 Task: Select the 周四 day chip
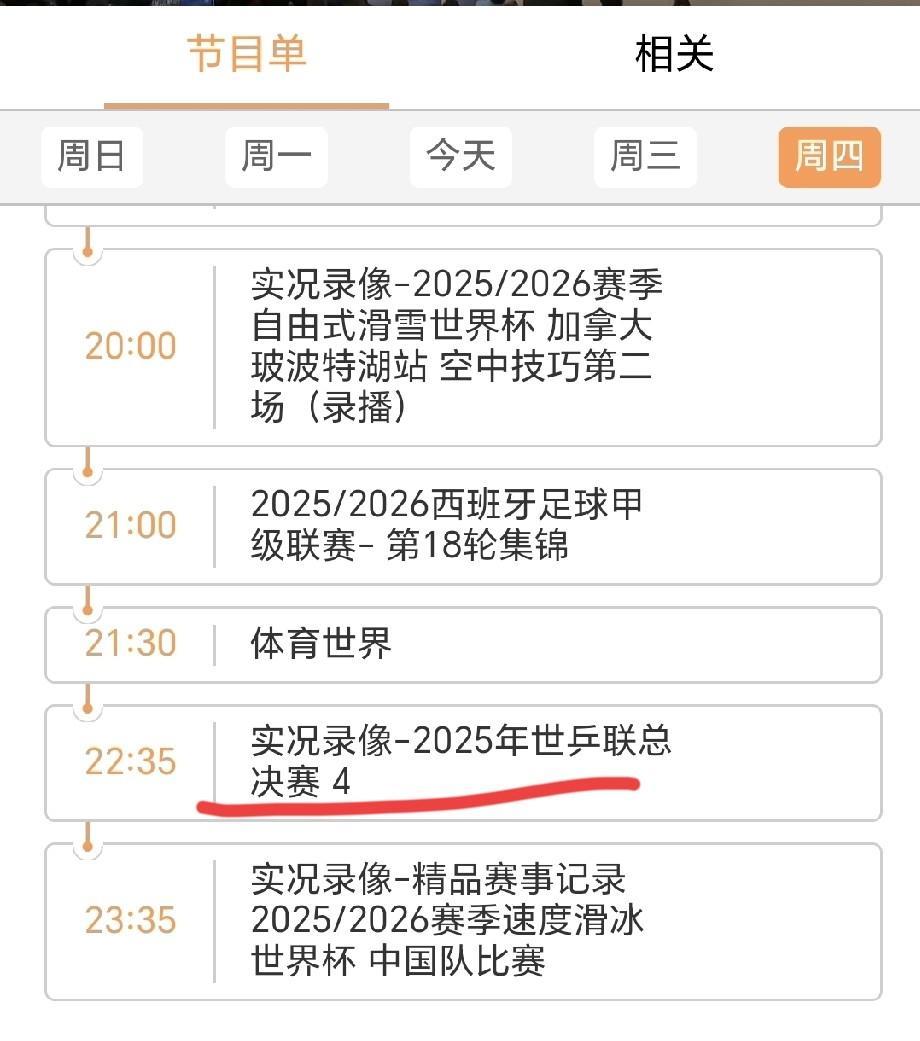point(830,157)
